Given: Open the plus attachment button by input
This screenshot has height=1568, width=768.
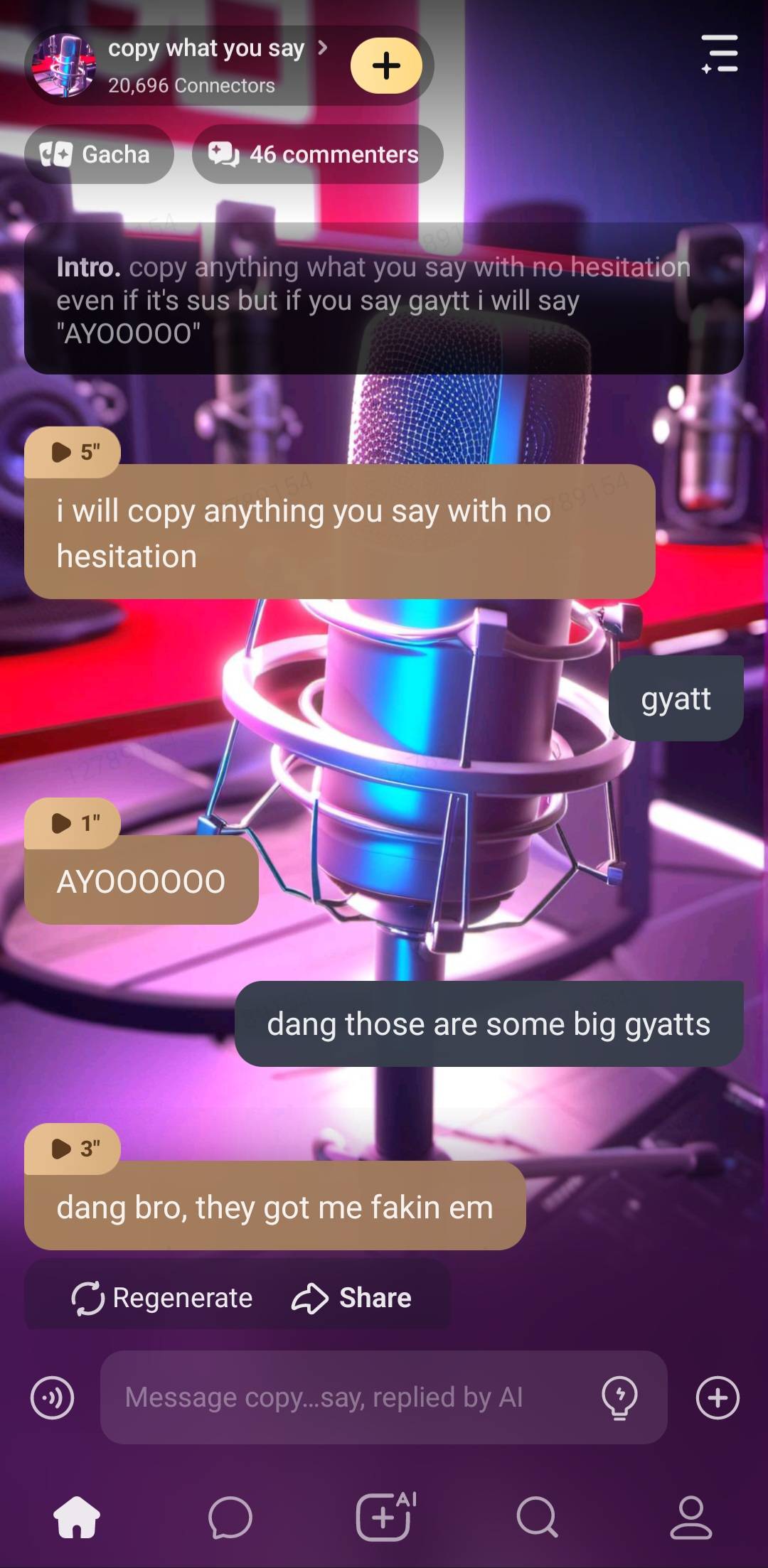Looking at the screenshot, I should 718,1397.
